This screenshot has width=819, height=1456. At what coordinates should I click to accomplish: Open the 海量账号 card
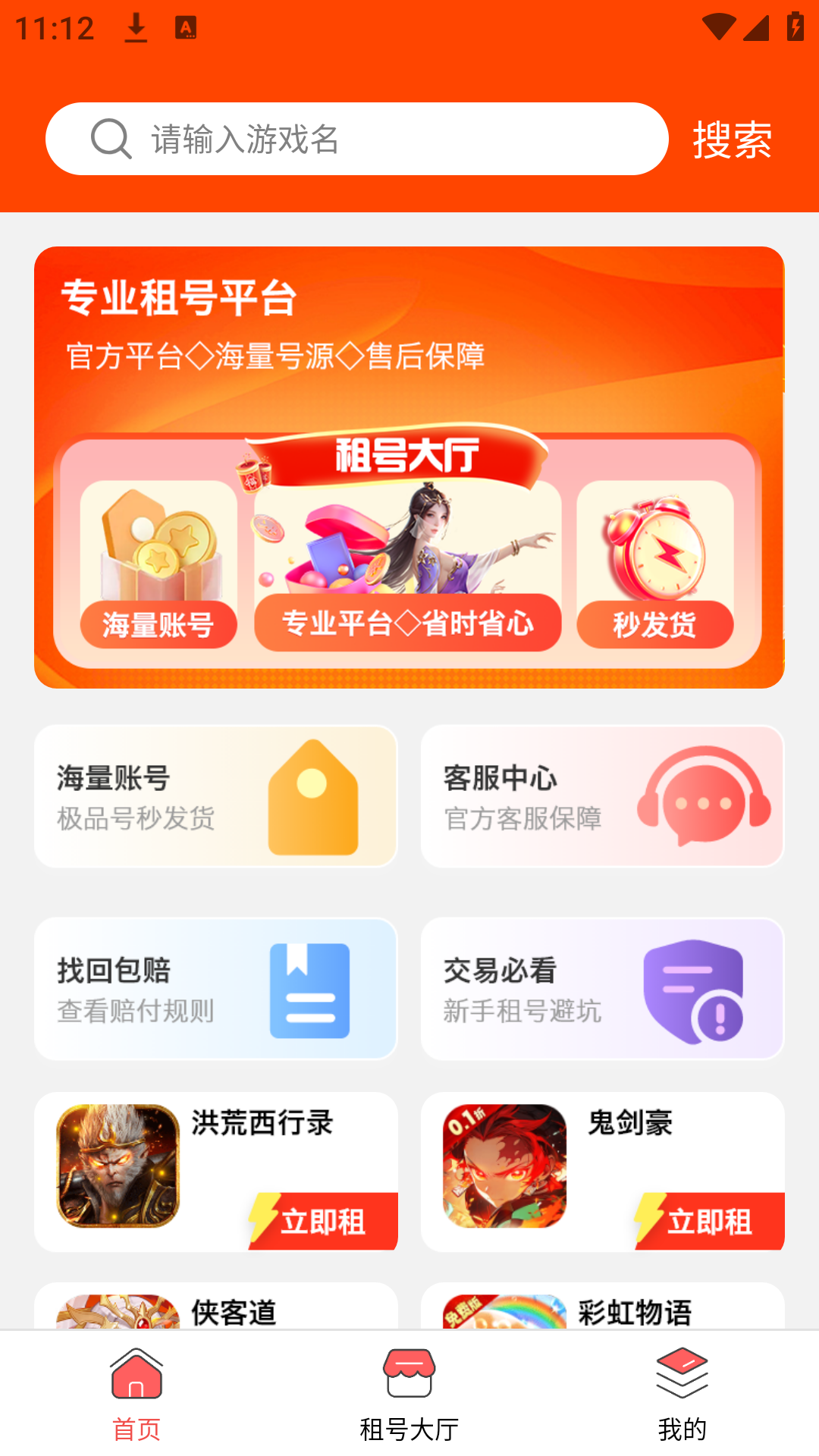coord(216,796)
